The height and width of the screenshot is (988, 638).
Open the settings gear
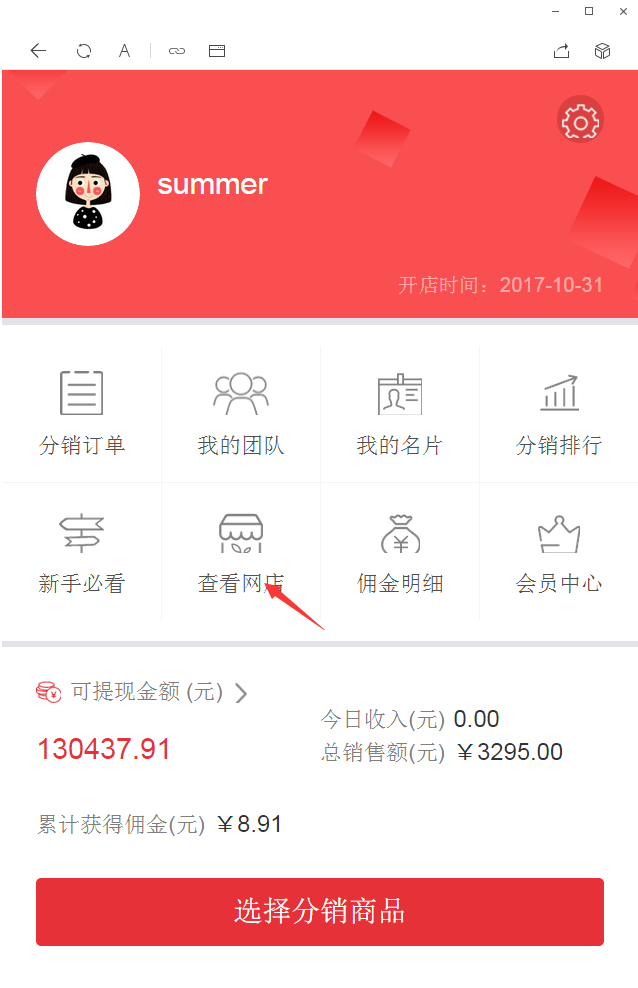click(x=580, y=122)
